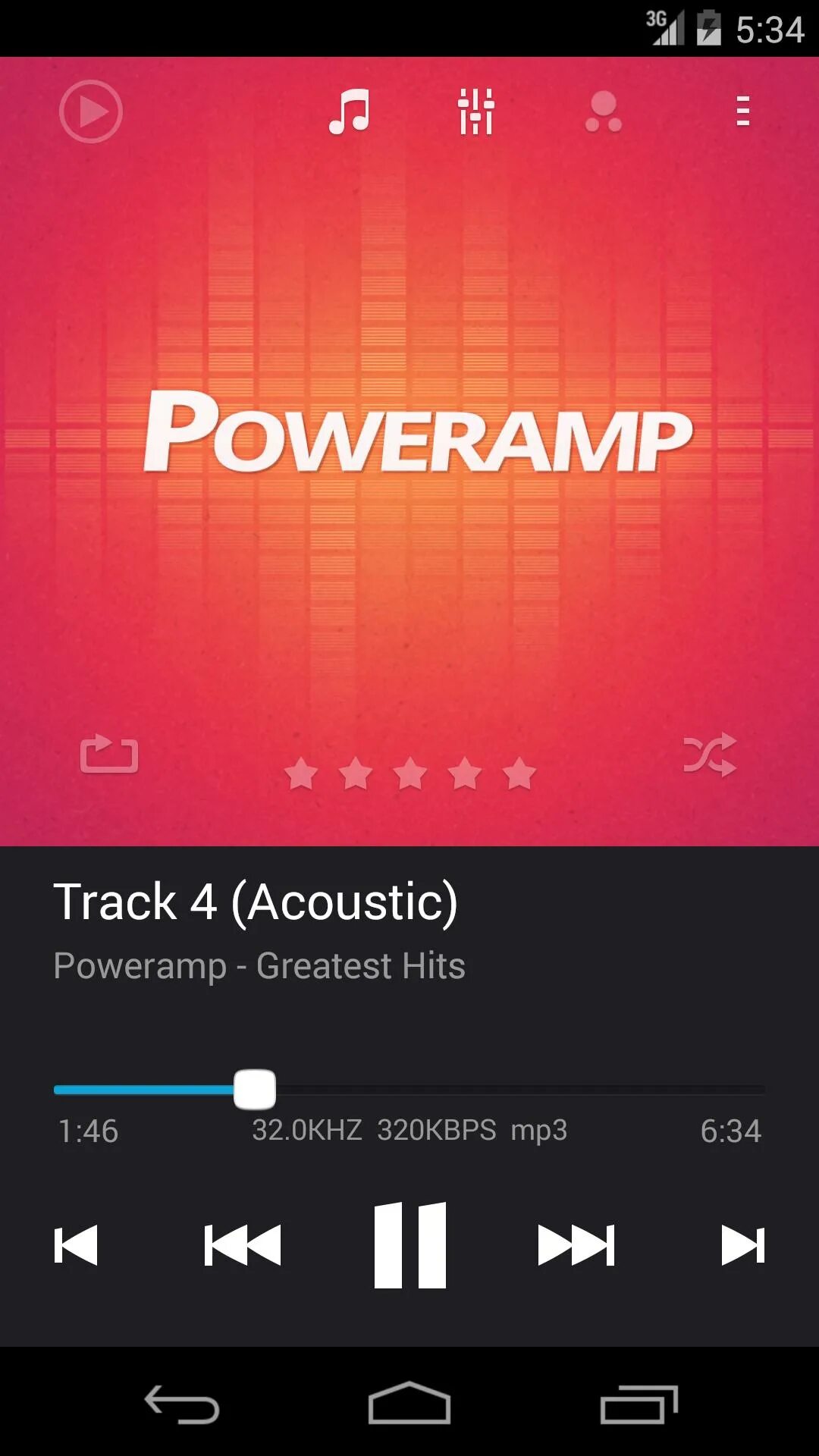Jump to the next folder
This screenshot has width=819, height=1456.
click(x=742, y=1245)
